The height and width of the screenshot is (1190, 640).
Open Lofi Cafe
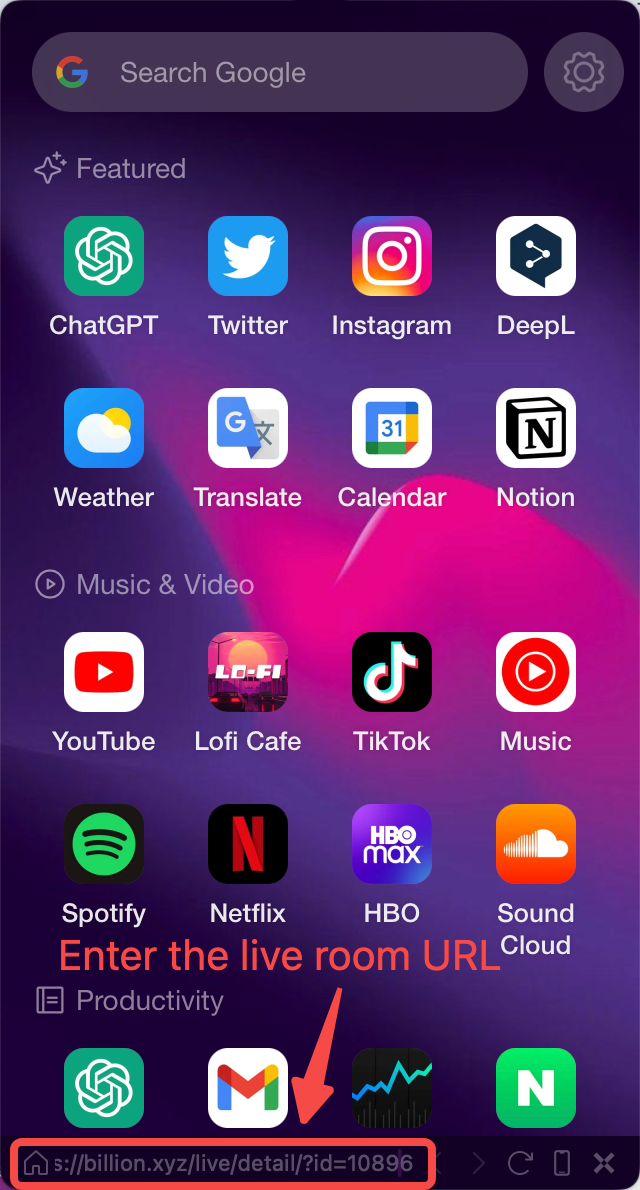pyautogui.click(x=248, y=672)
